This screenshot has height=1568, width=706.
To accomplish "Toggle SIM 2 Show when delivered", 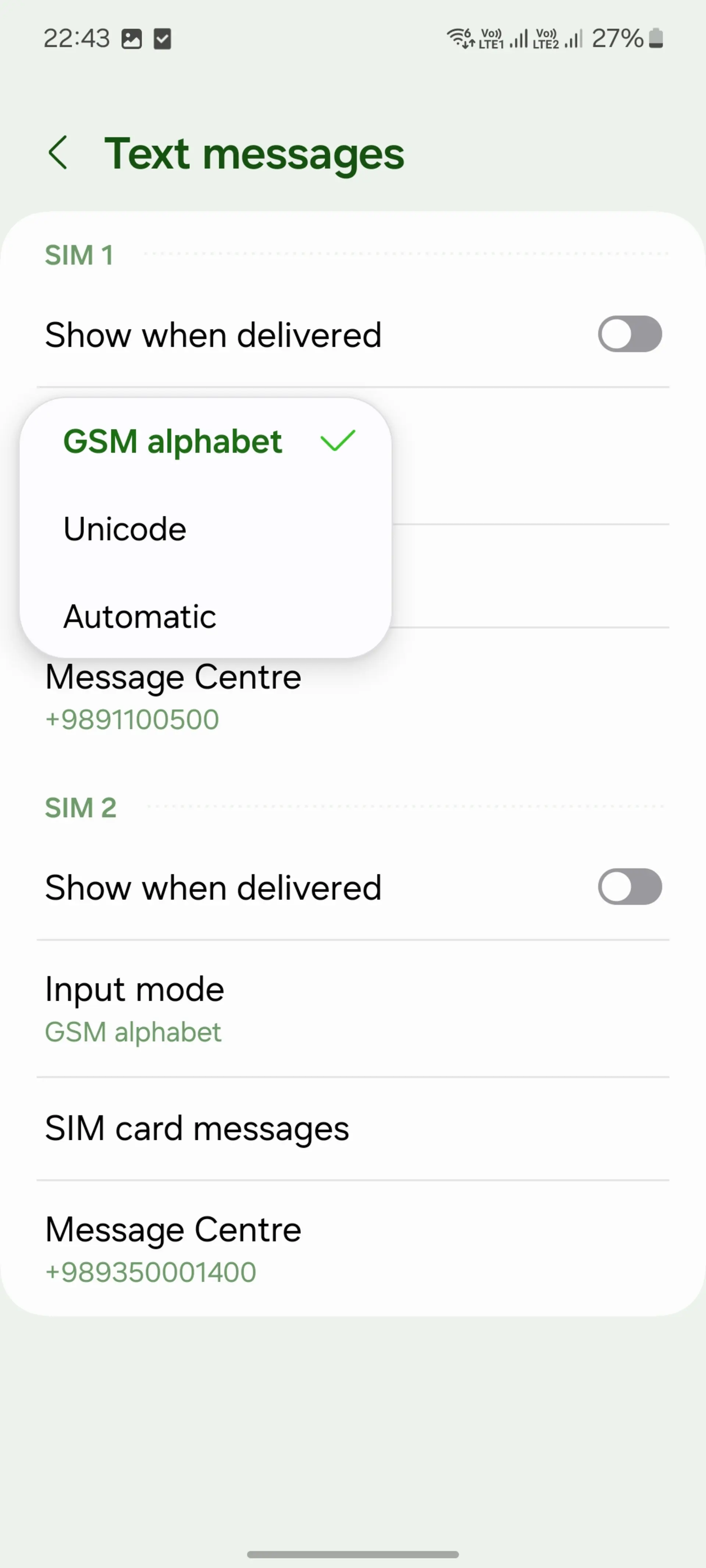I will coord(629,886).
